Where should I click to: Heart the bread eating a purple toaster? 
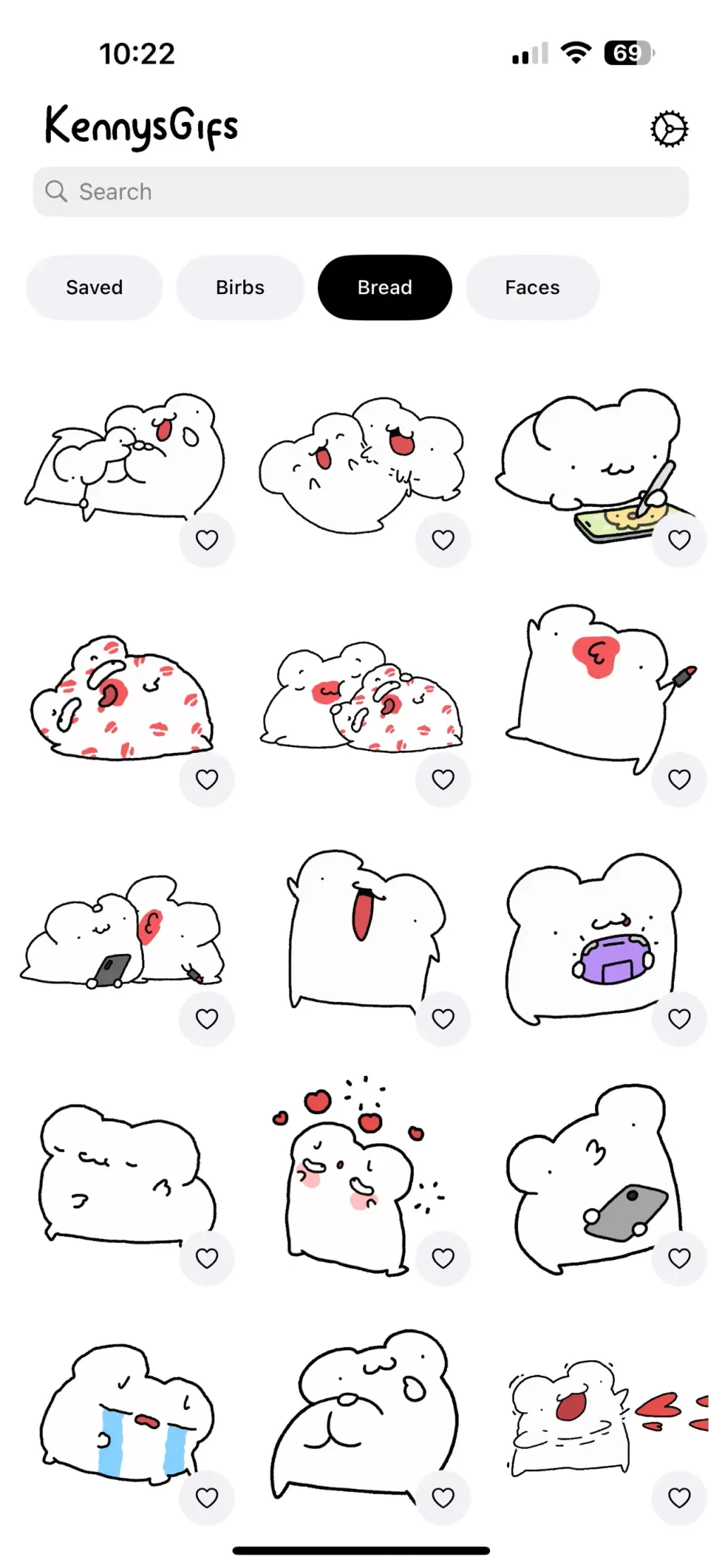[x=679, y=1019]
